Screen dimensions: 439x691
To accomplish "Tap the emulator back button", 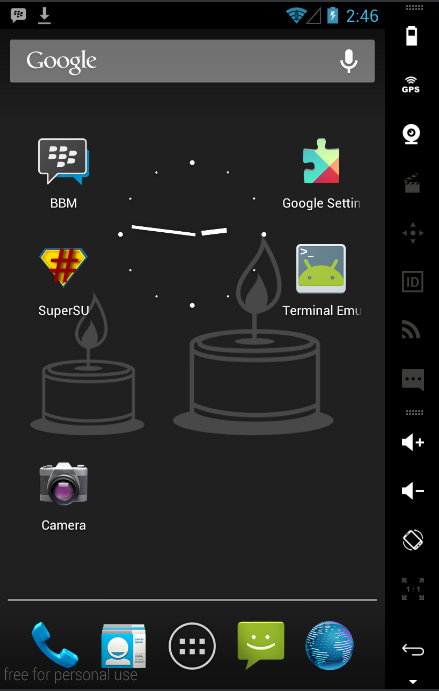I will 413,649.
